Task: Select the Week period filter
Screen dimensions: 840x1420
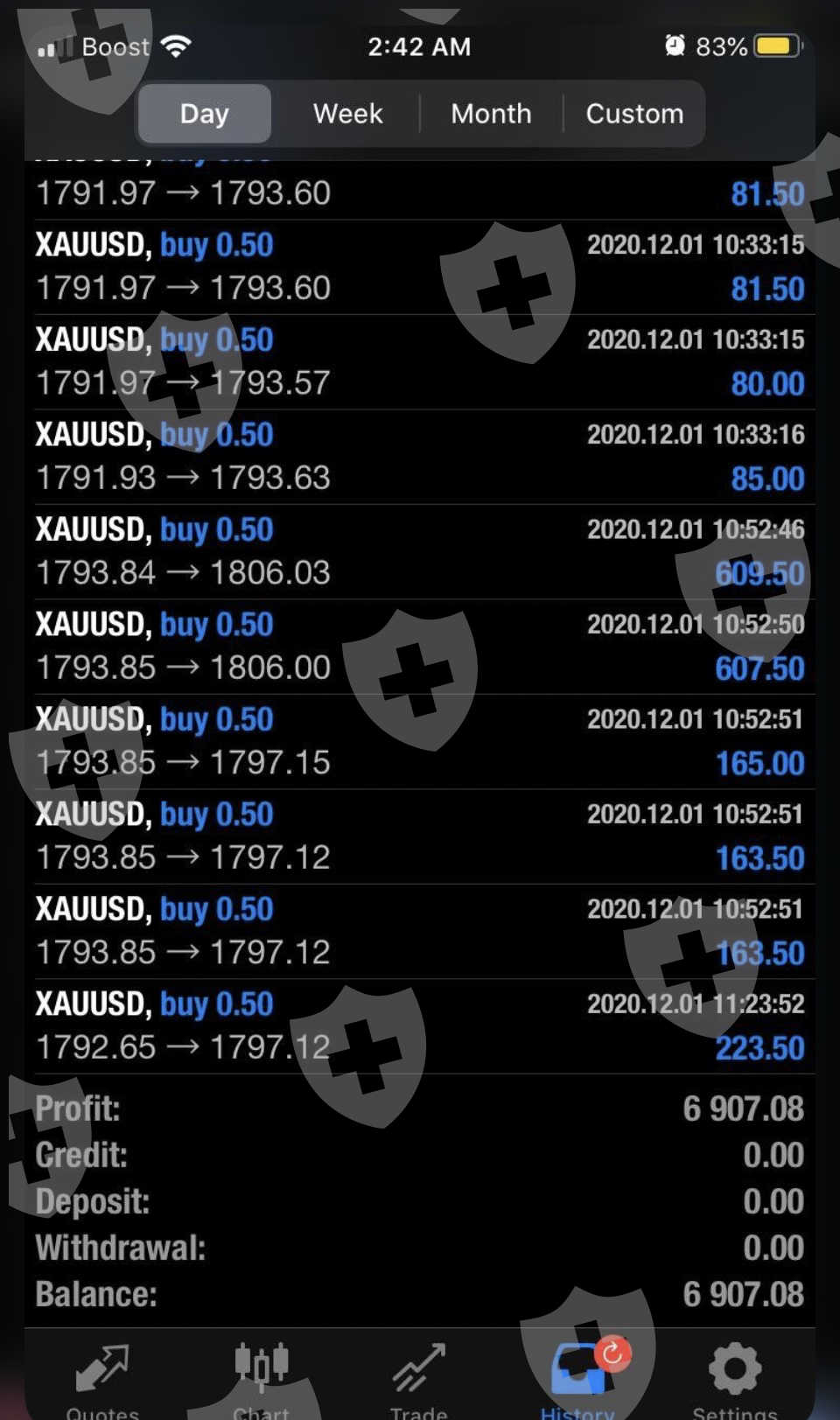Action: [x=347, y=114]
